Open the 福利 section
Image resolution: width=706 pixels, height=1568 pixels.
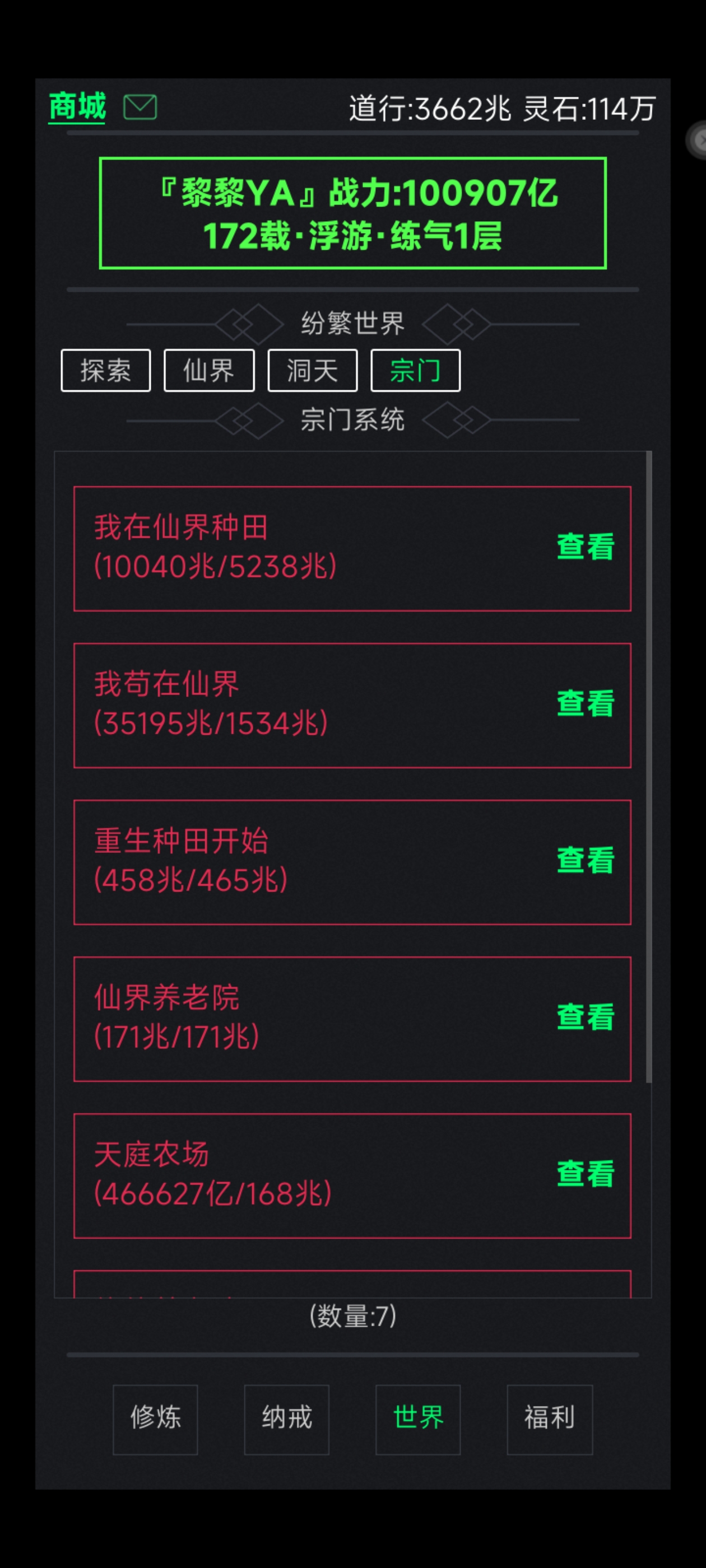click(x=550, y=1420)
